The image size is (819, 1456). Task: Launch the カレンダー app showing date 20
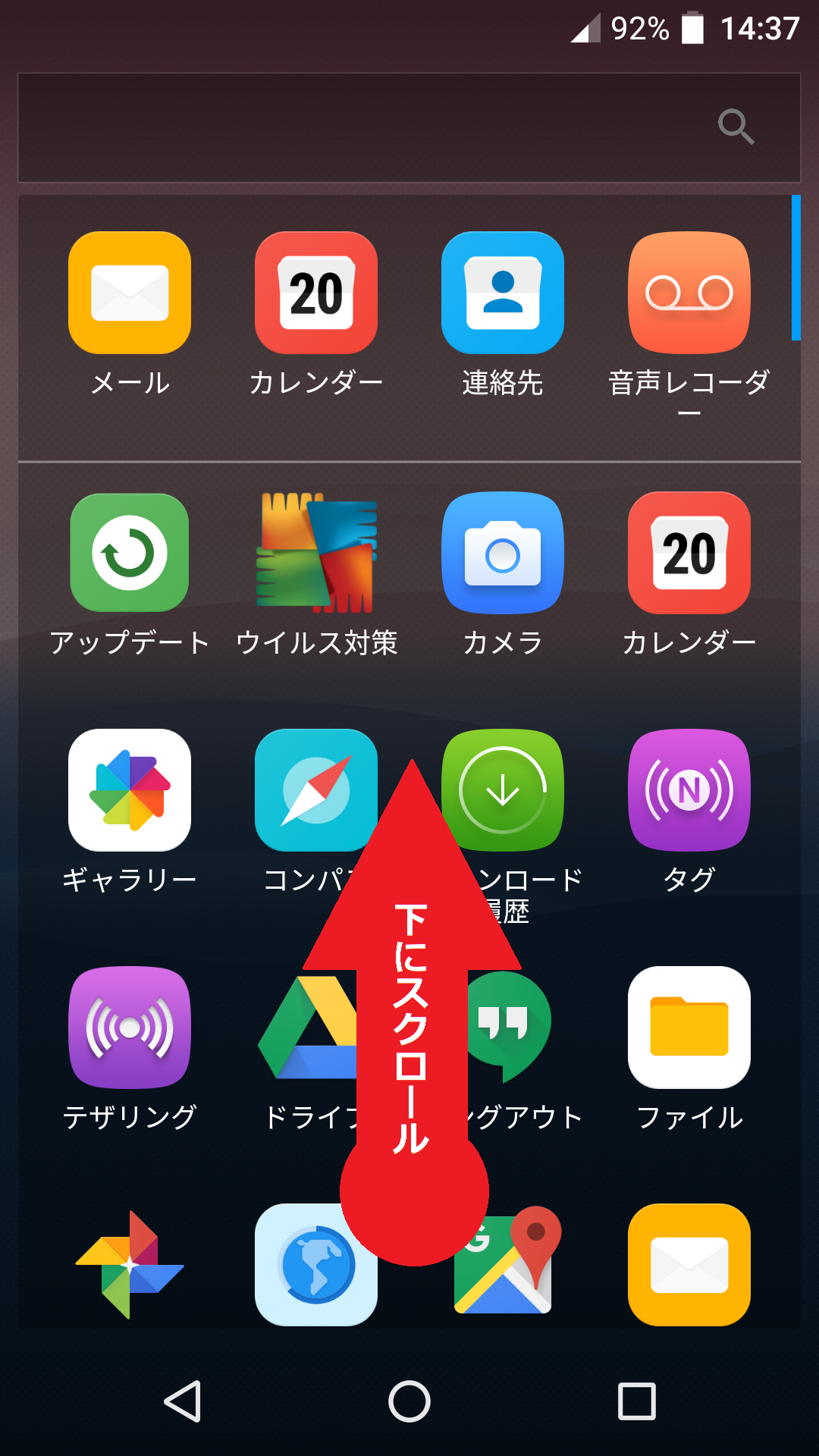(316, 292)
